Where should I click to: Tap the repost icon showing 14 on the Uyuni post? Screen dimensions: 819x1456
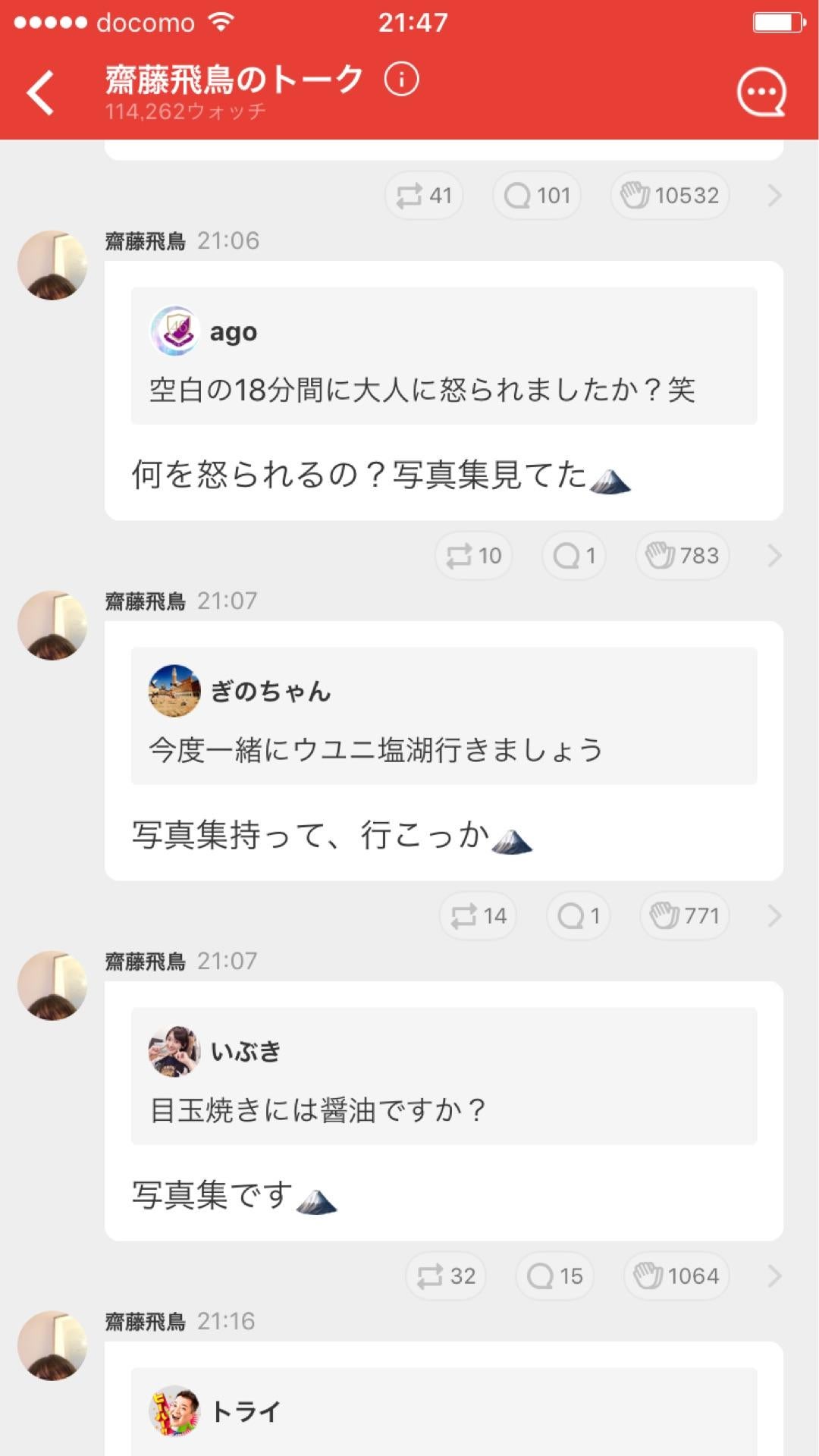477,915
